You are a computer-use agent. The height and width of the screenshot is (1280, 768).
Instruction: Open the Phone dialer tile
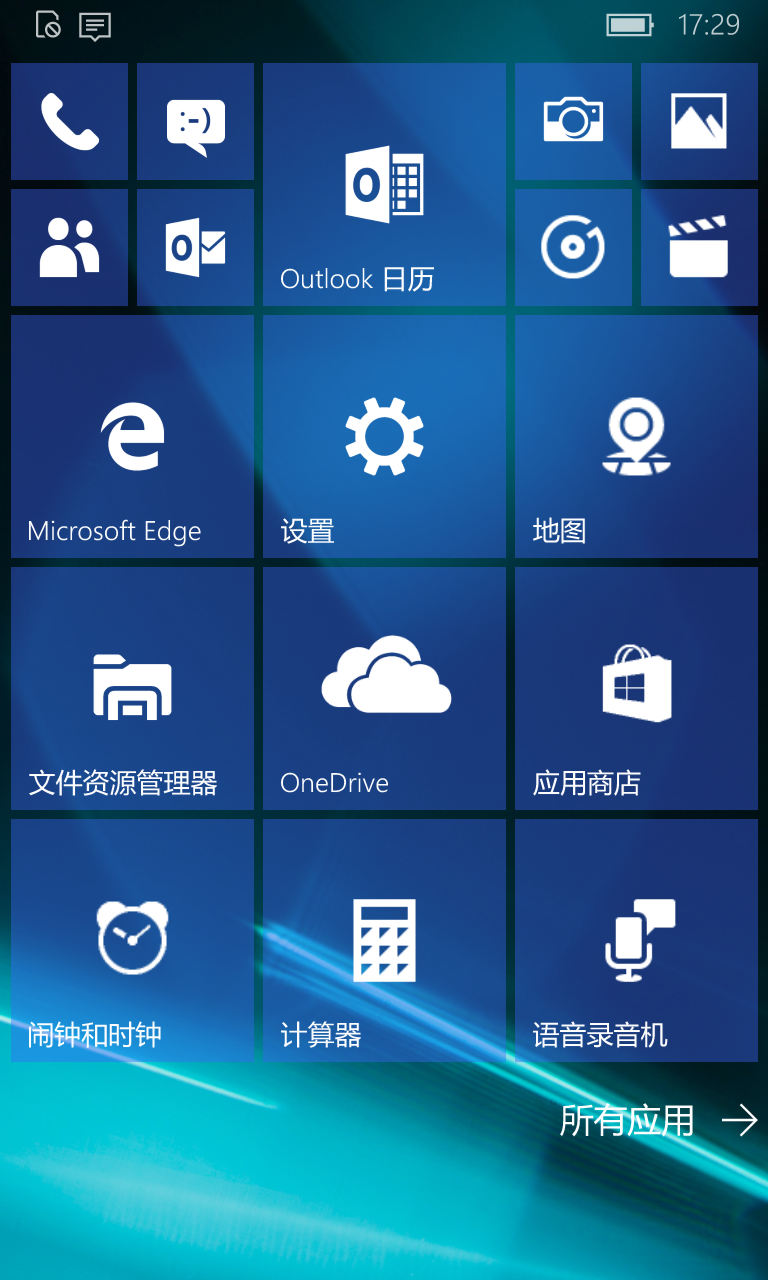69,121
